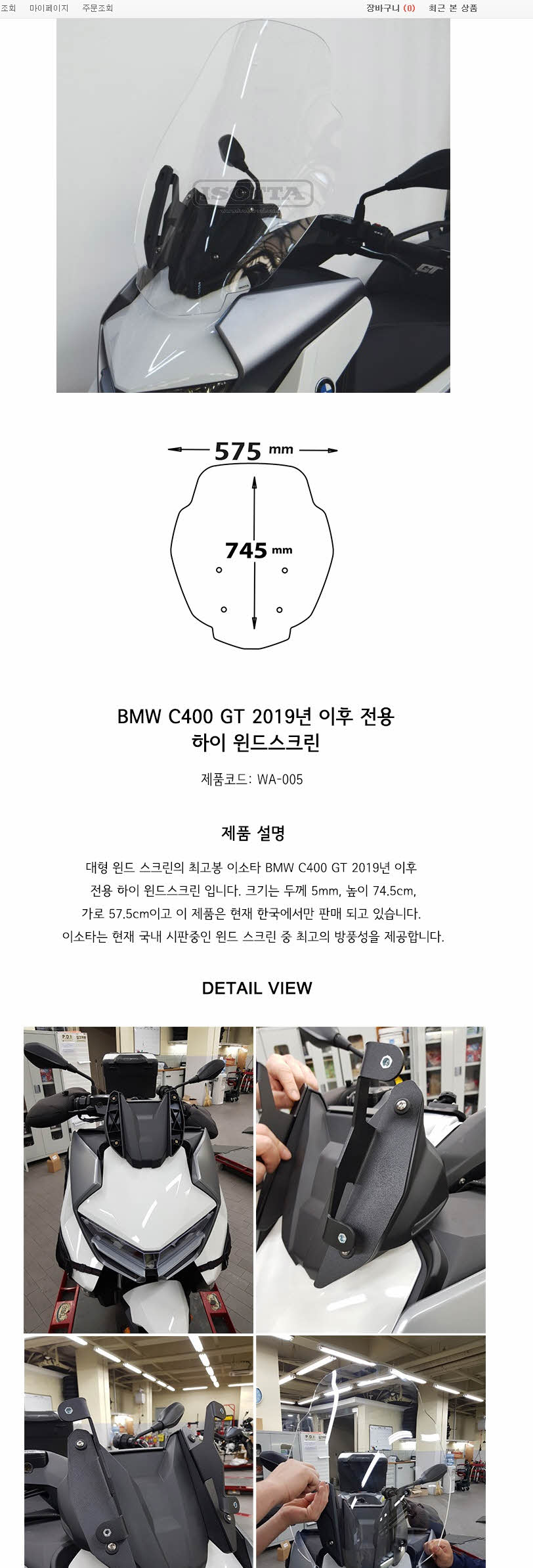Open 장바구니 shopping cart
This screenshot has width=533, height=1568.
coord(391,8)
